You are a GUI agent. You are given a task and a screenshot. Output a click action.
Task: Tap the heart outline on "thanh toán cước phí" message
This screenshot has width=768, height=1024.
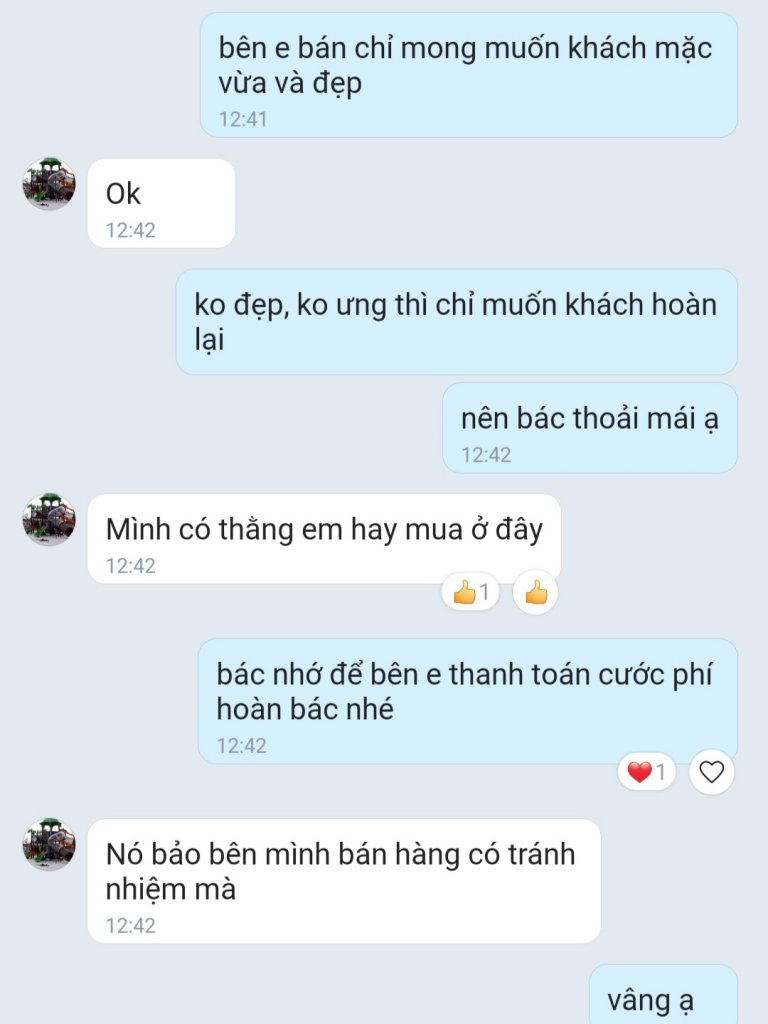click(711, 772)
